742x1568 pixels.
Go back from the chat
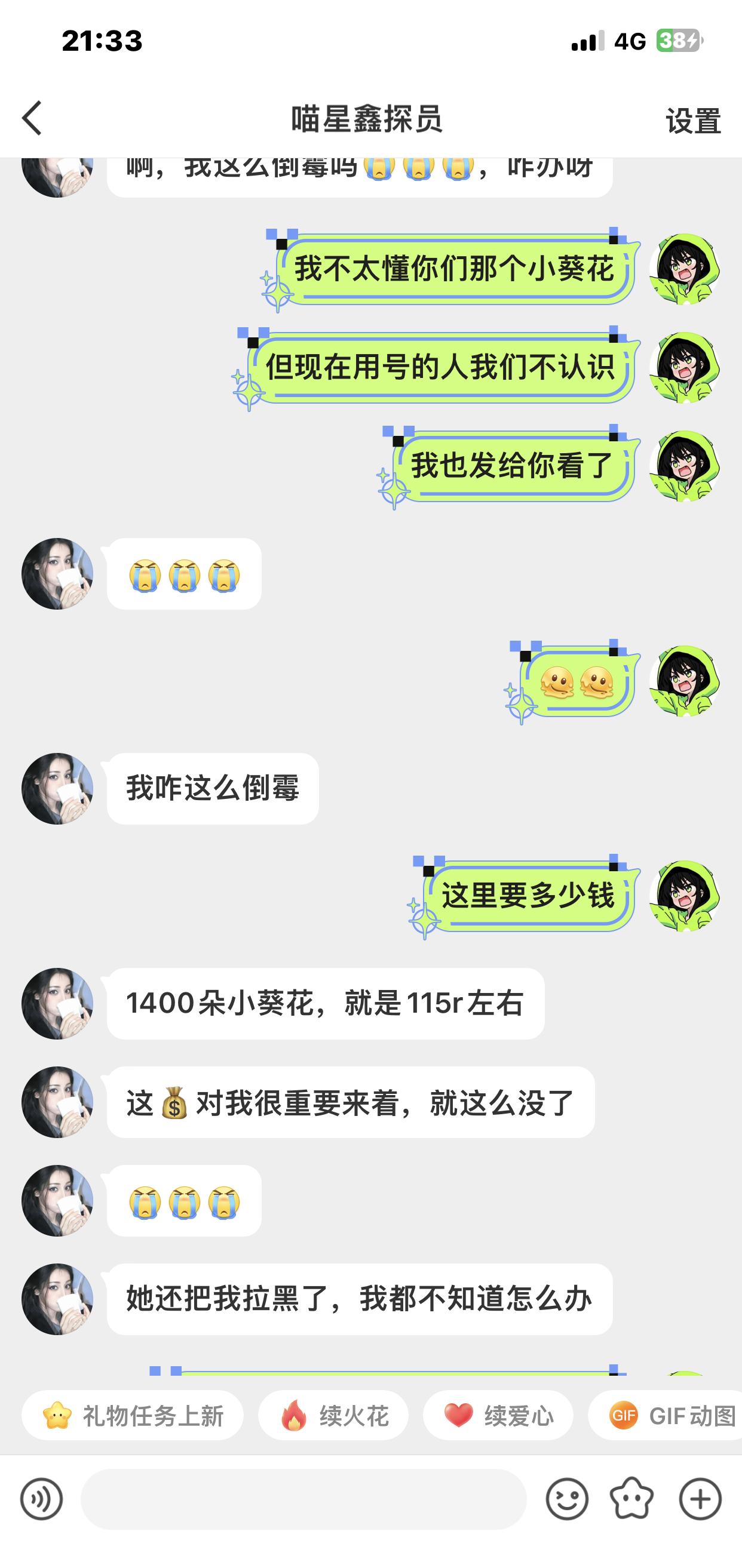click(32, 118)
